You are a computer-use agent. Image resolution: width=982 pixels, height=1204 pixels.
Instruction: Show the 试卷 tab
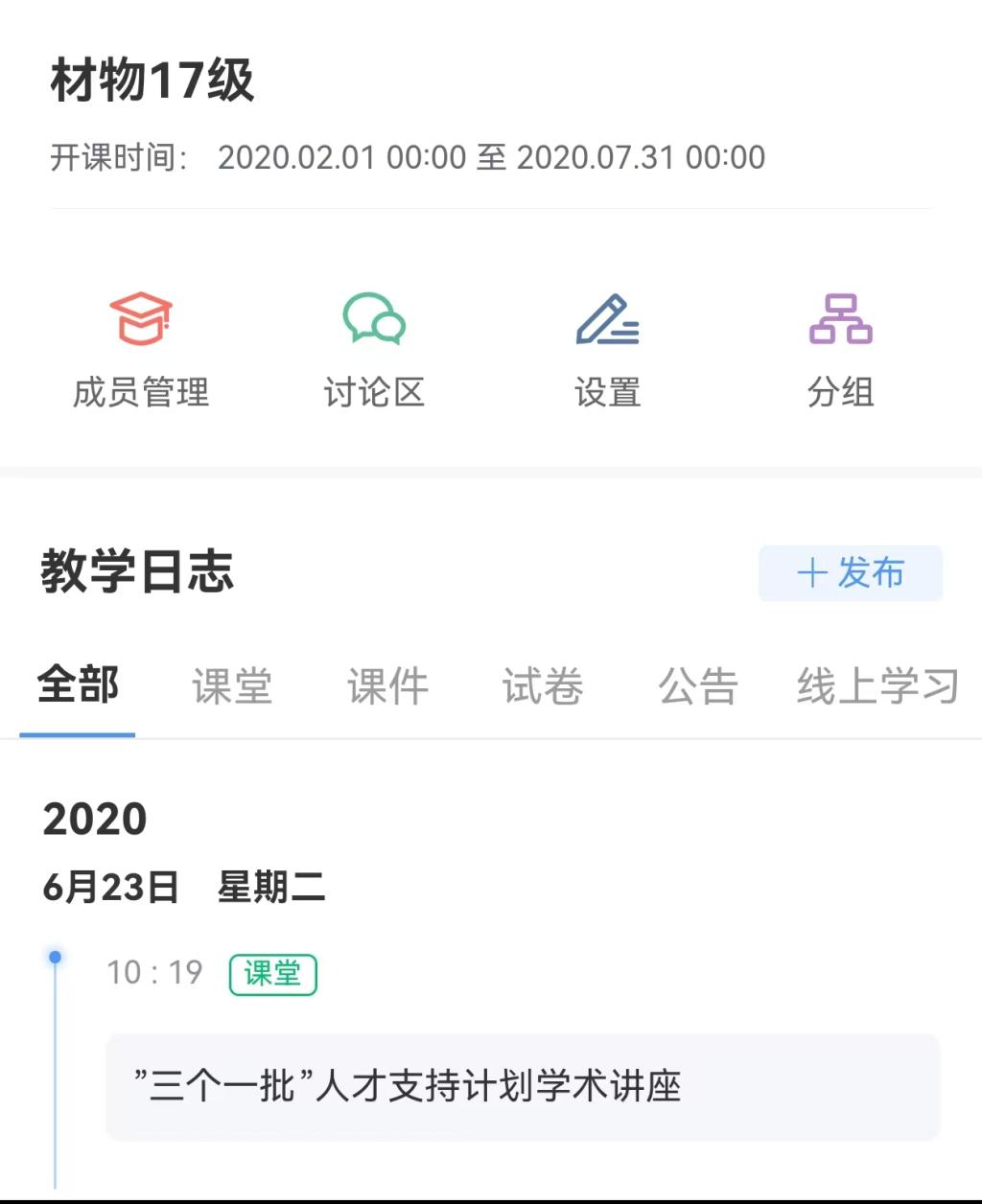(543, 686)
